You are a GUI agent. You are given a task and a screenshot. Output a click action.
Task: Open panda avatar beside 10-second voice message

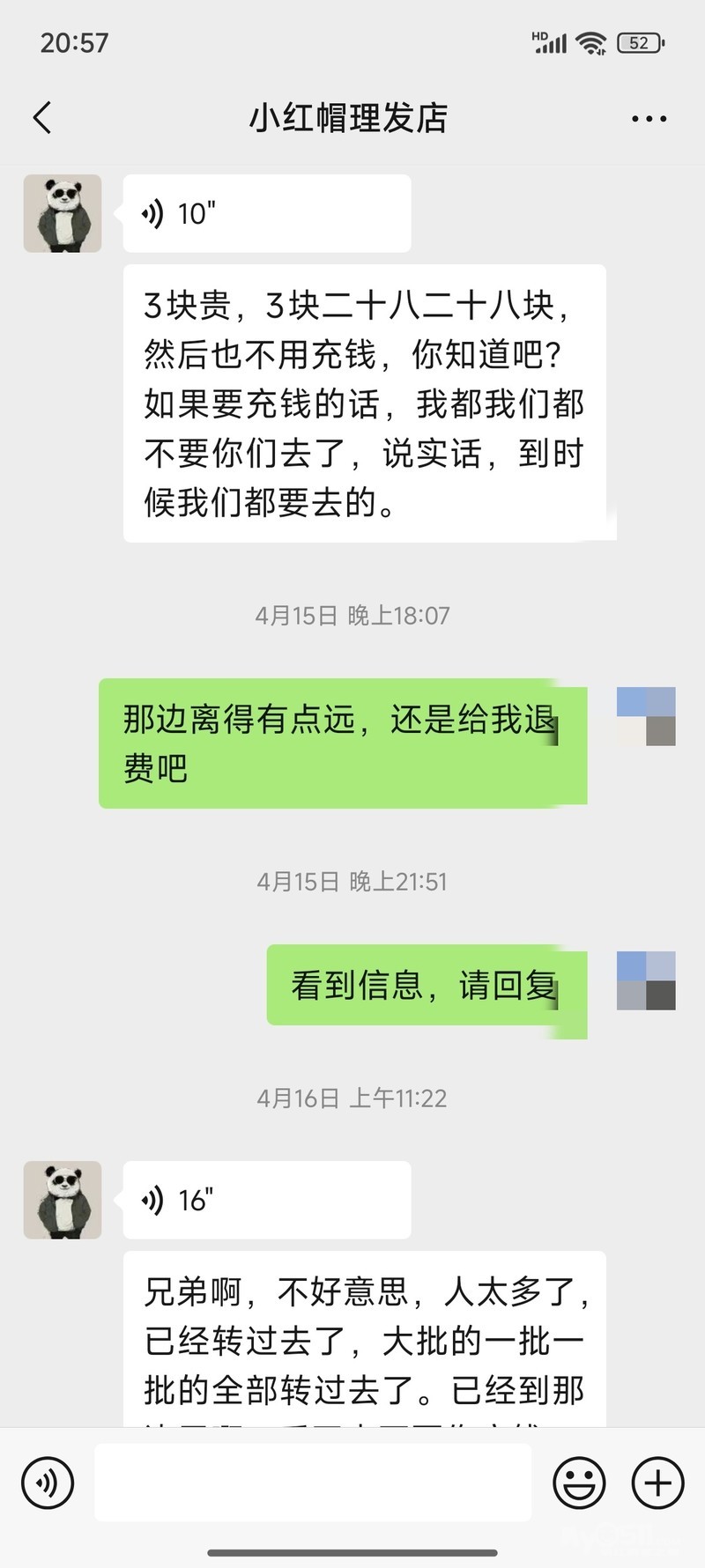[x=63, y=214]
